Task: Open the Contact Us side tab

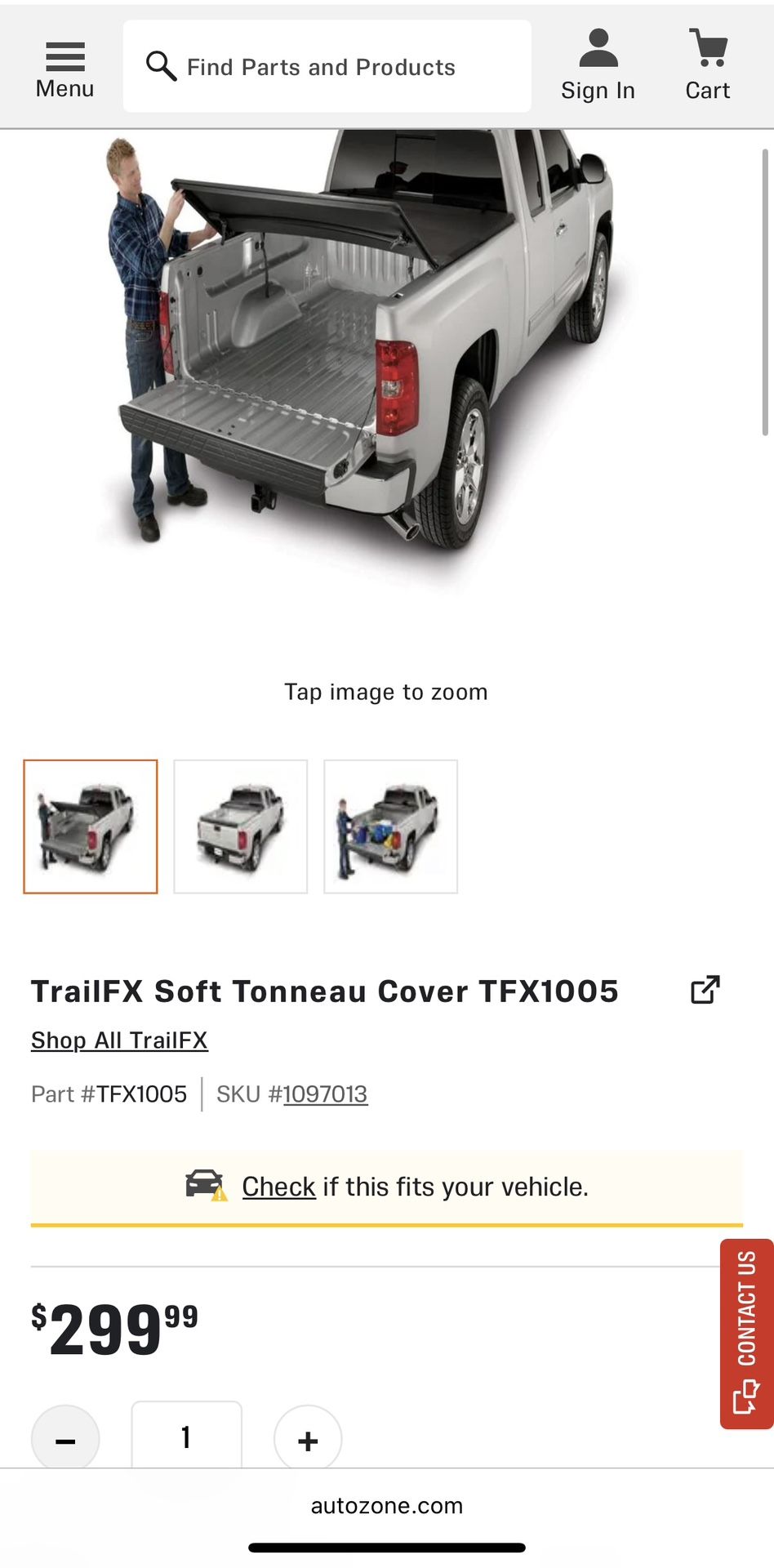Action: (746, 1333)
